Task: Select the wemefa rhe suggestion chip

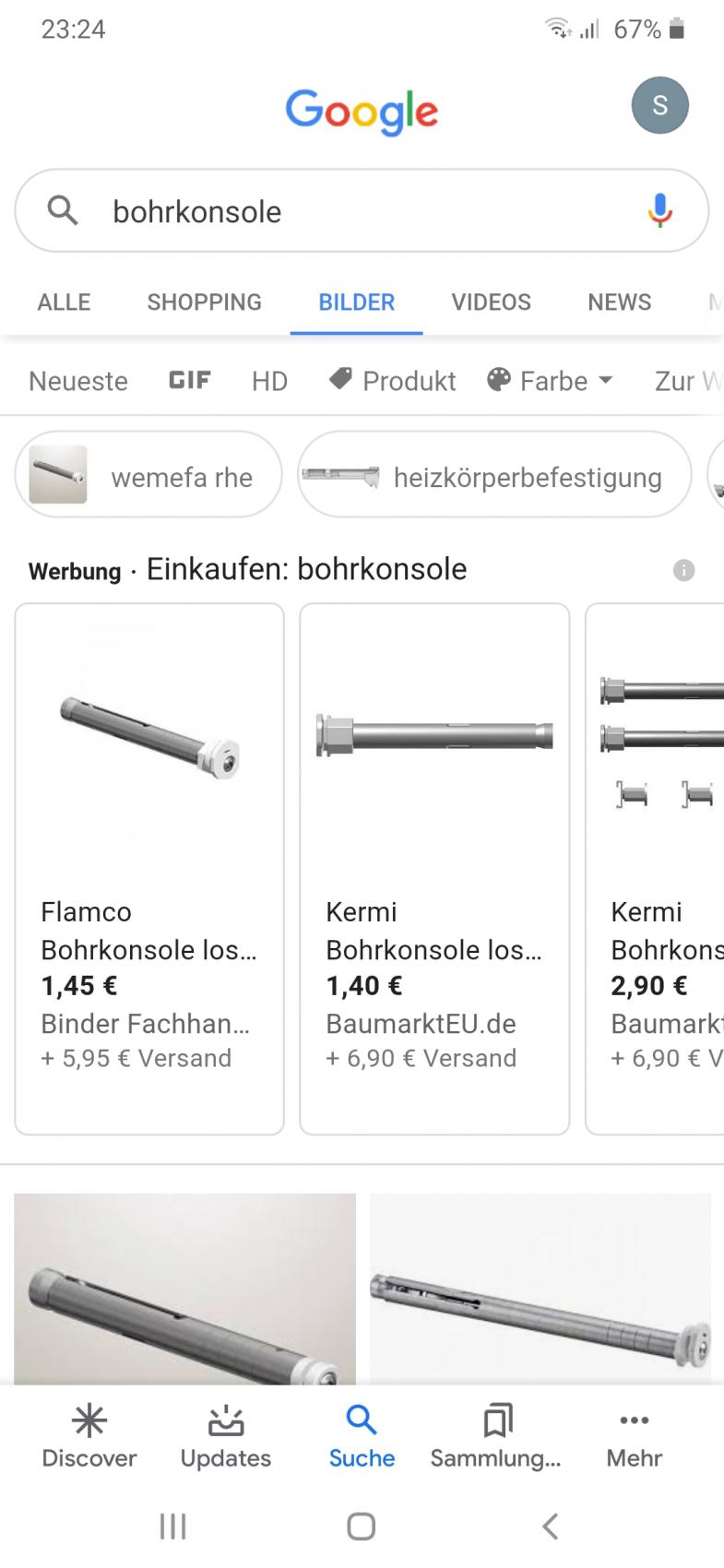Action: point(148,475)
